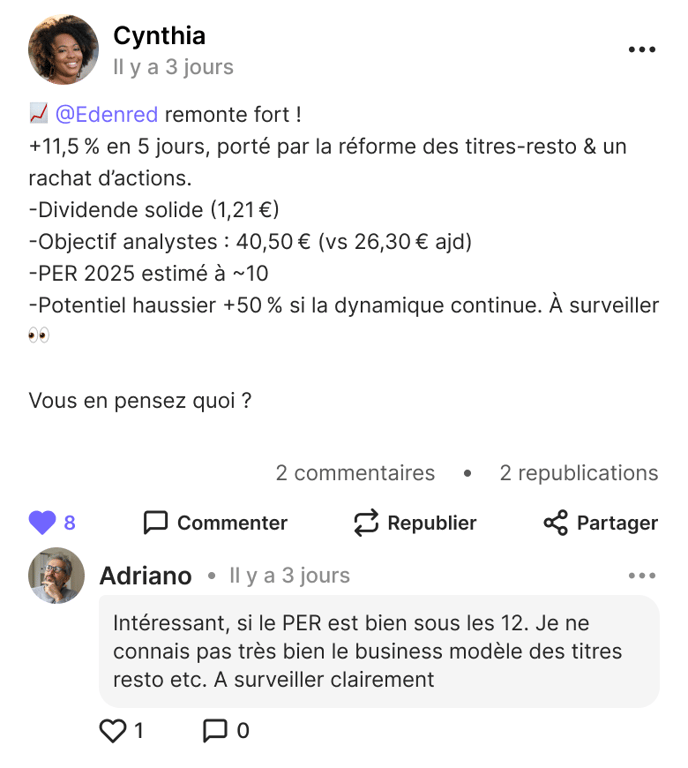Share the post via Partager

click(x=600, y=522)
